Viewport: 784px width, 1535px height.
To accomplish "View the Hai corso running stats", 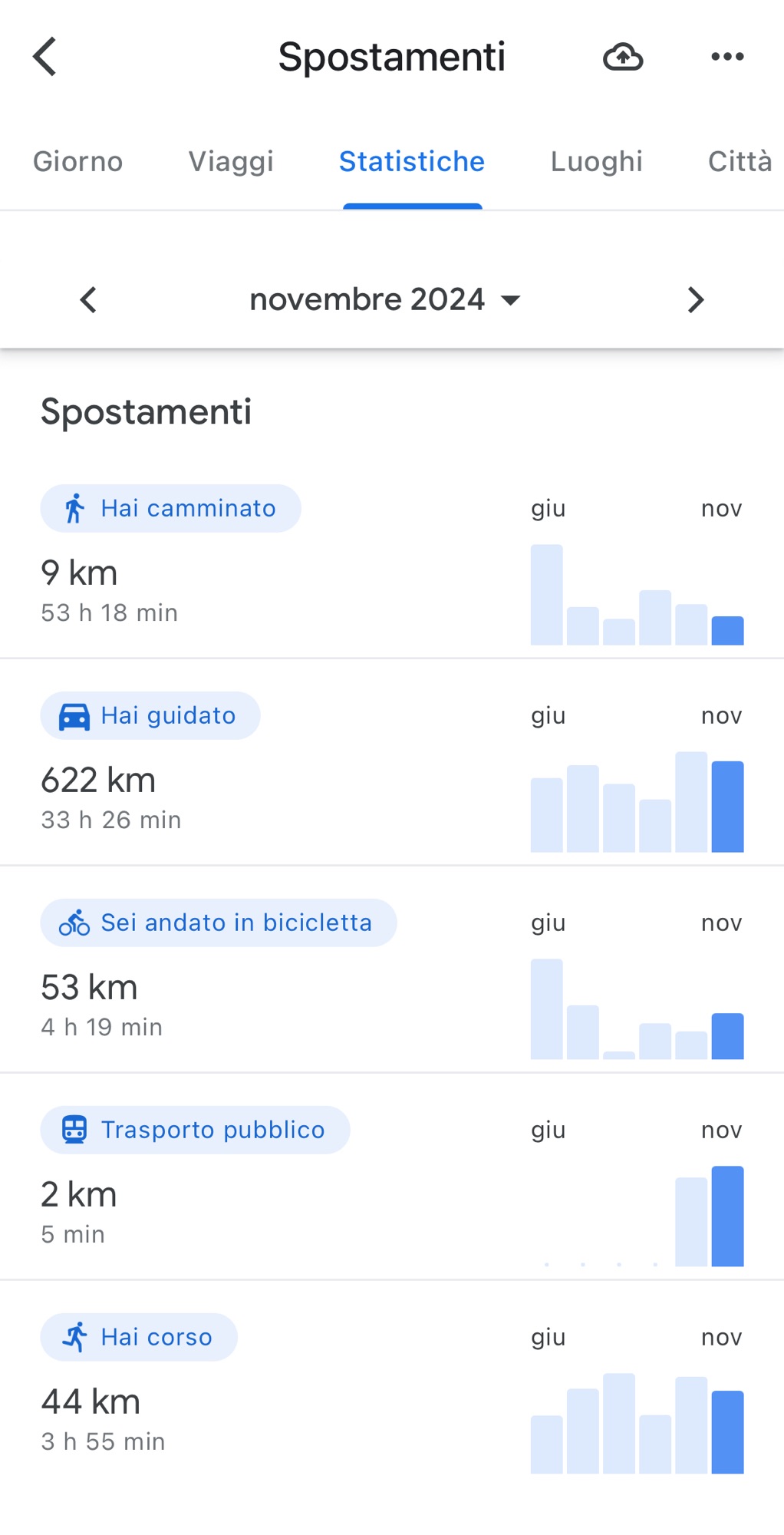I will click(139, 1337).
